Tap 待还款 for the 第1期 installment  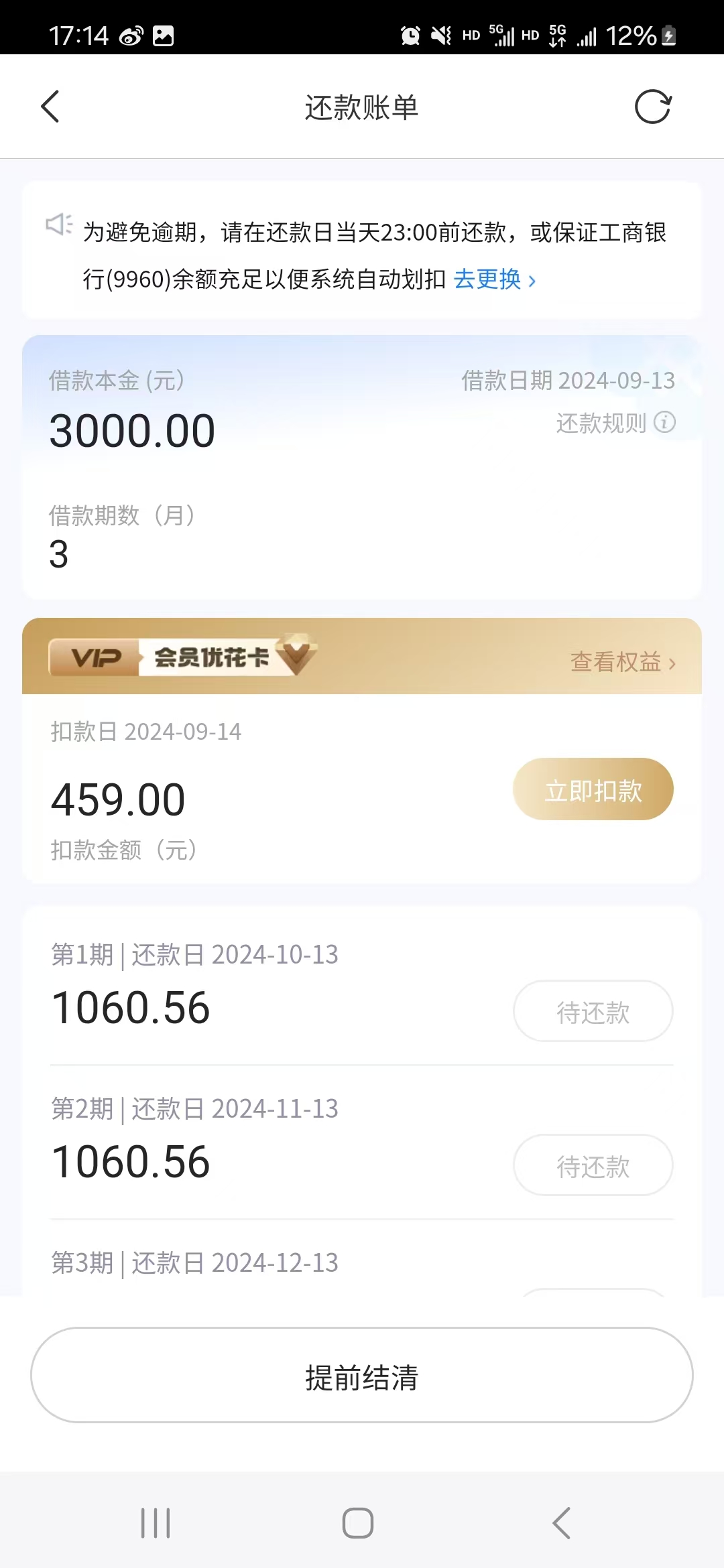tap(593, 1011)
